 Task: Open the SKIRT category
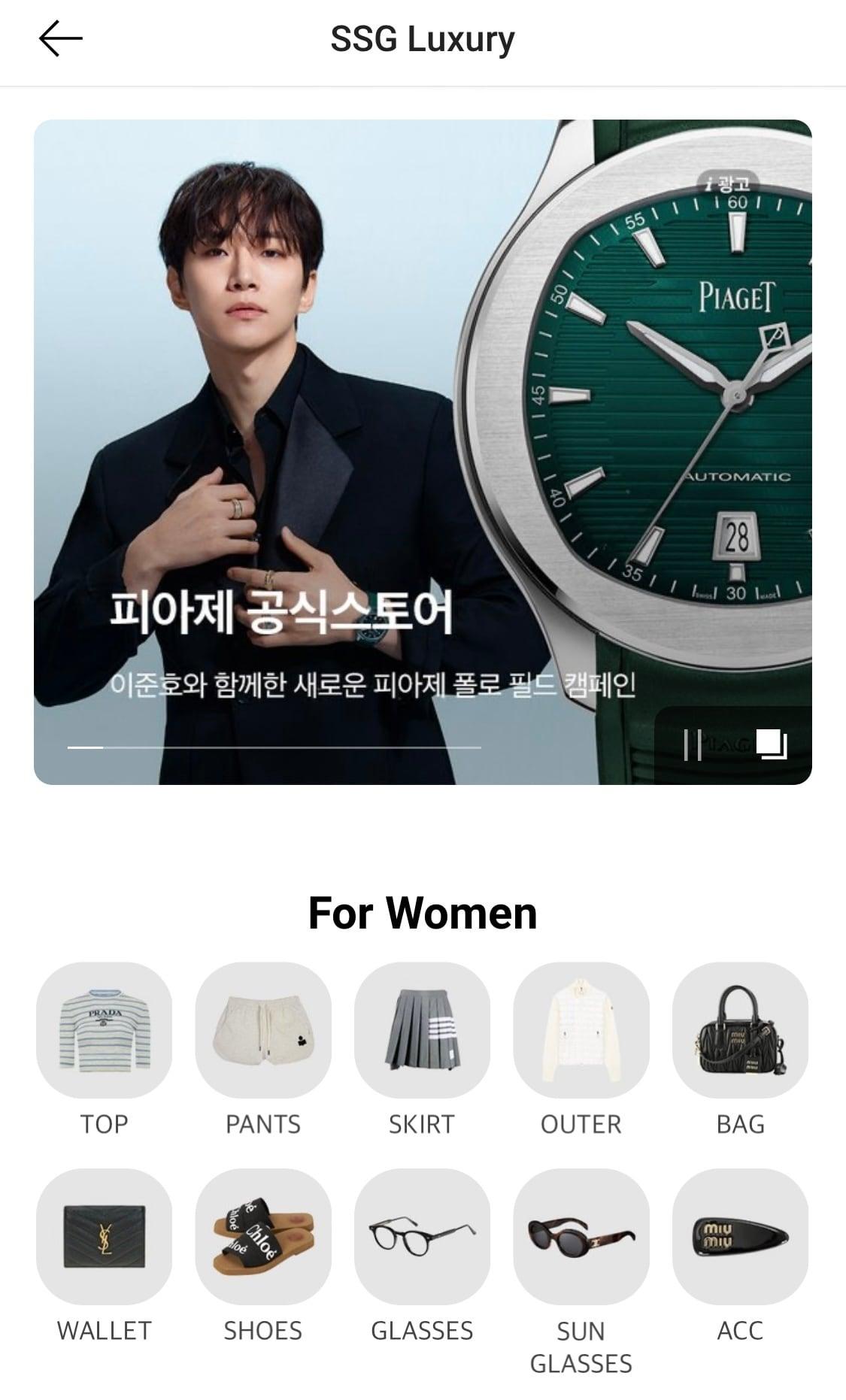point(422,1030)
